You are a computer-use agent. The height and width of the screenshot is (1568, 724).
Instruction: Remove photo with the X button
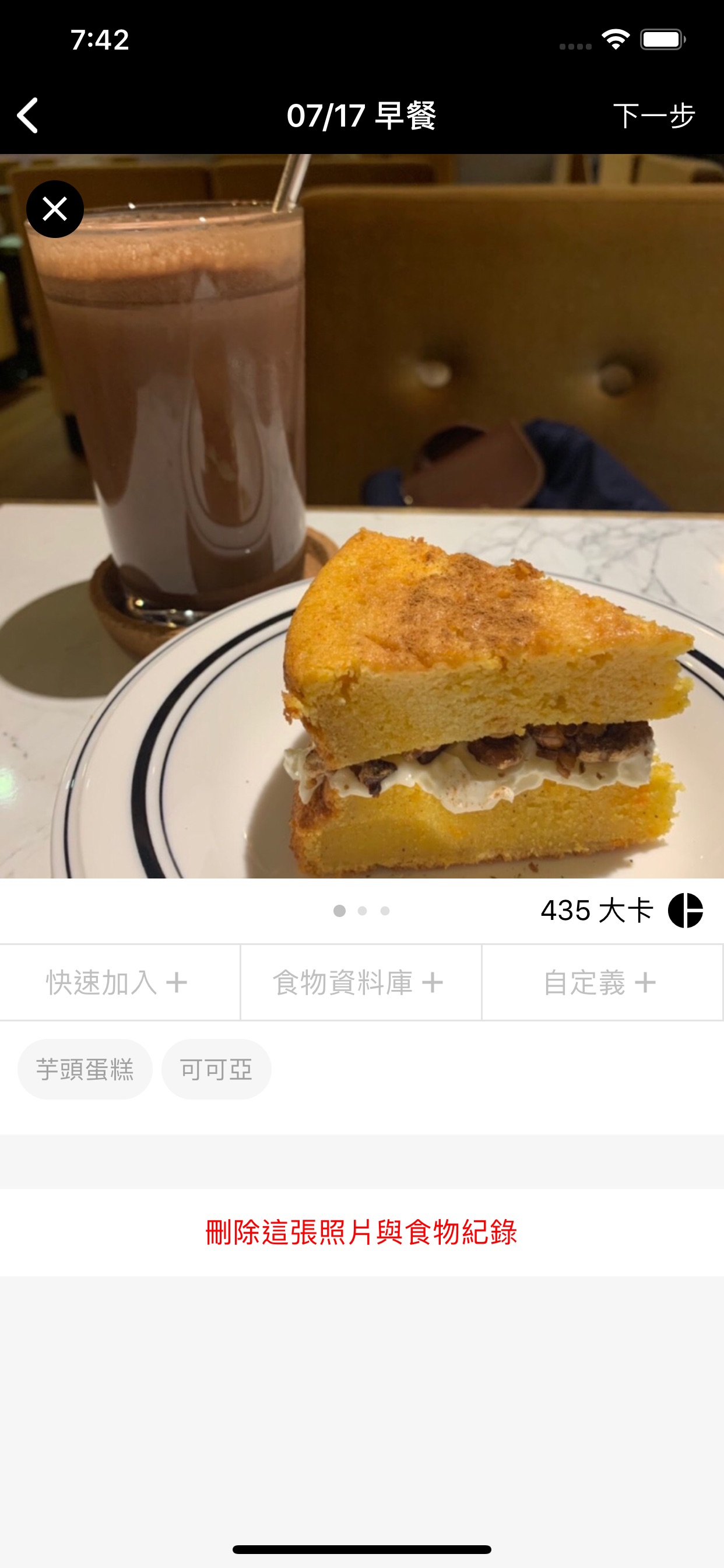coord(55,209)
